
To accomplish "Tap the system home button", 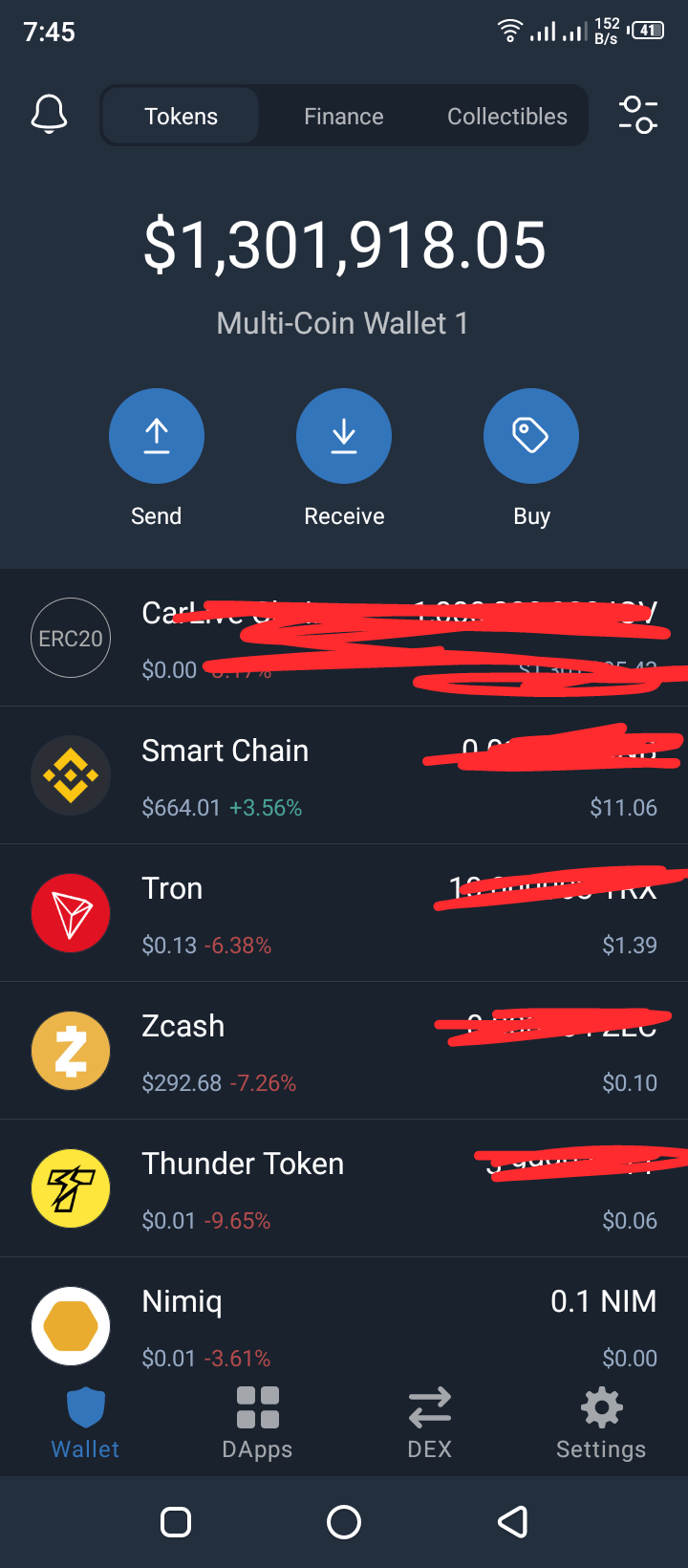I will click(344, 1521).
